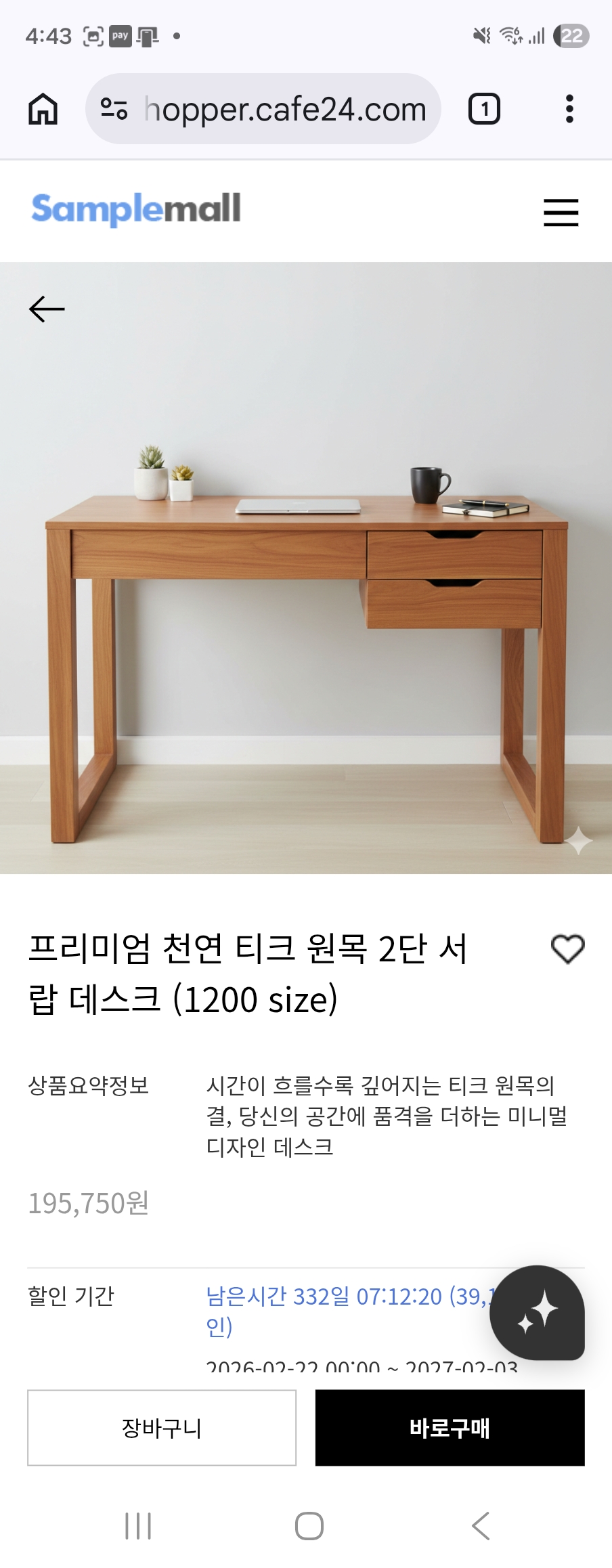Open the browser tab switcher

point(484,109)
